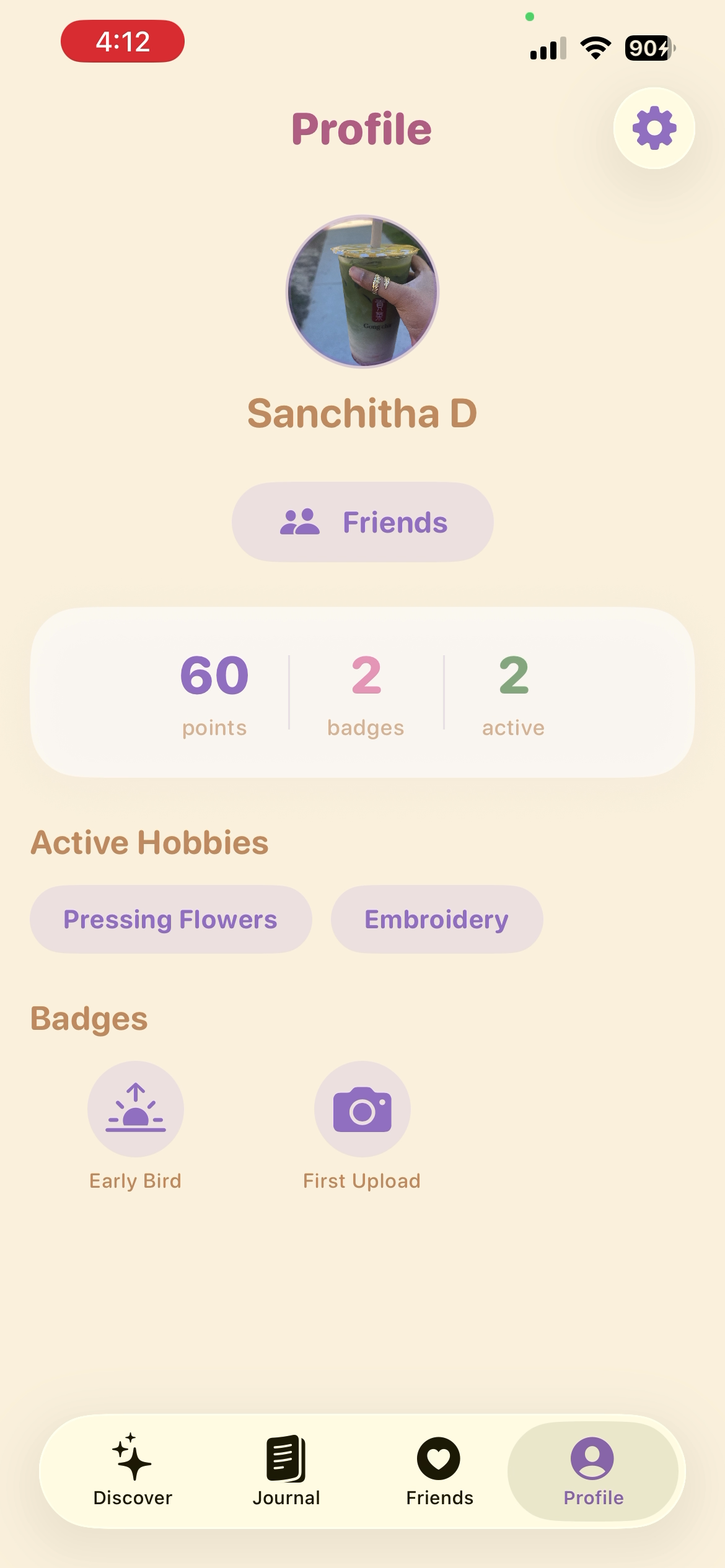
Task: View the First Upload badge
Action: tap(362, 1108)
